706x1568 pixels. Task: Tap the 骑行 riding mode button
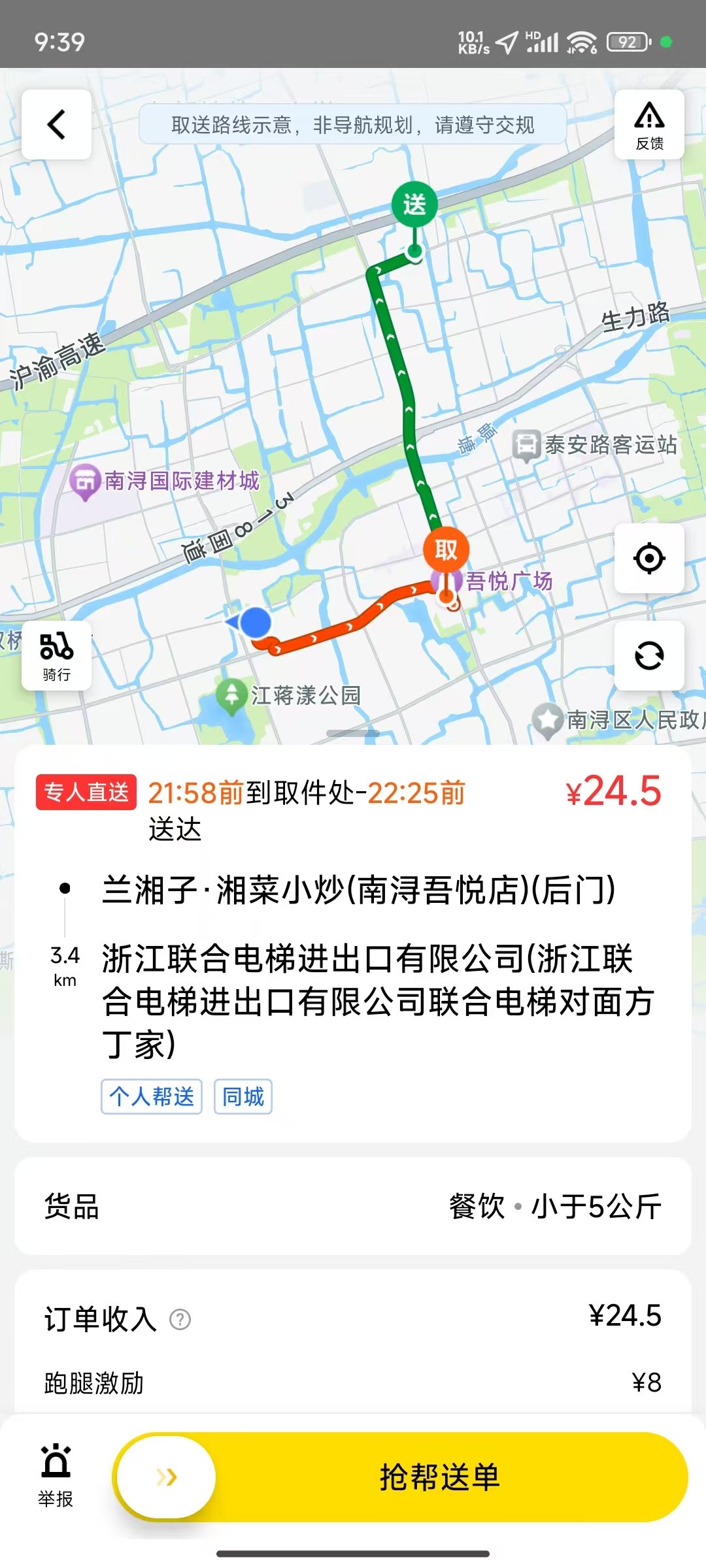point(56,655)
